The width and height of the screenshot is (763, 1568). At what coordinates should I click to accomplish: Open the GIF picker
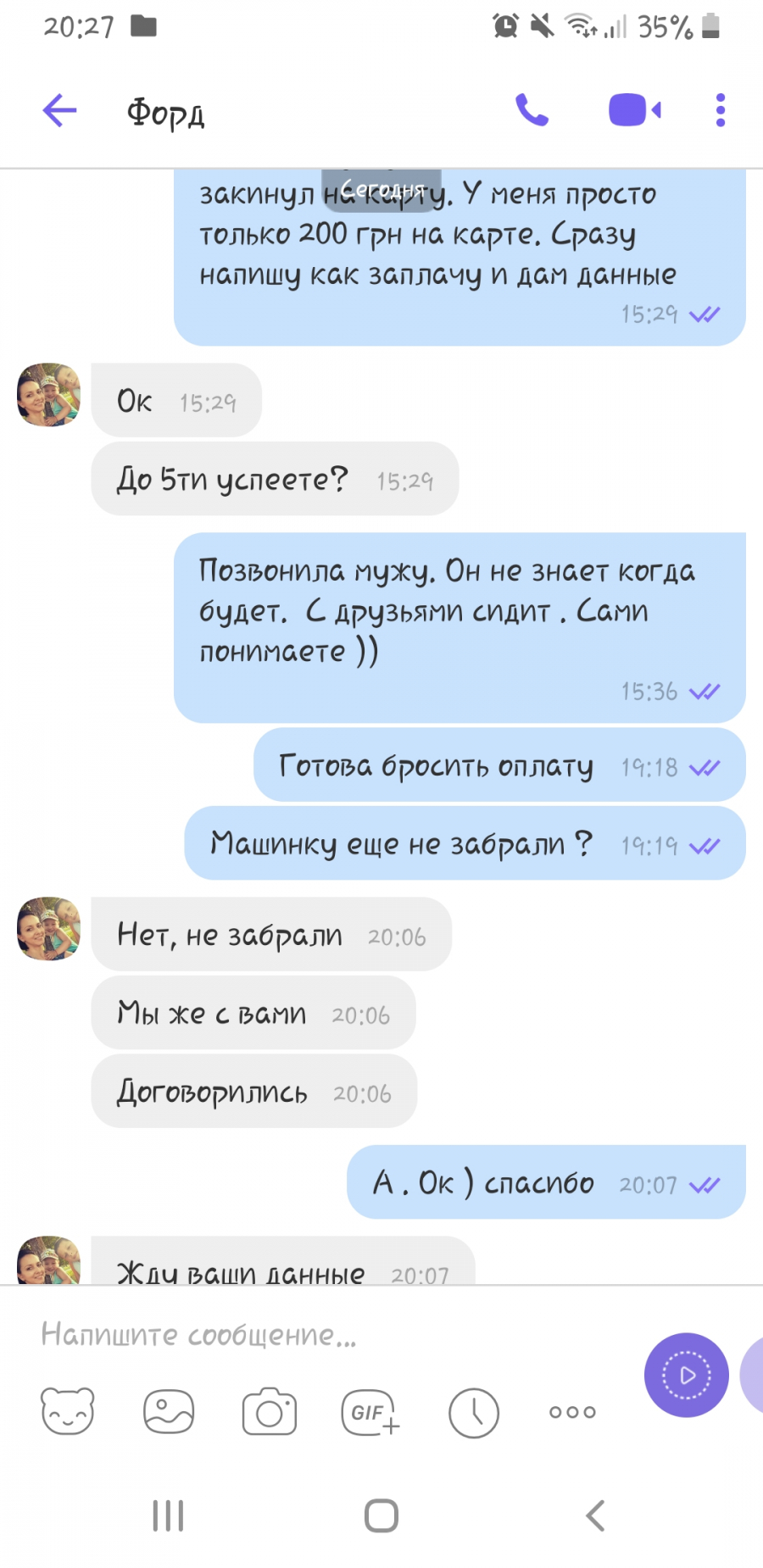(370, 1412)
